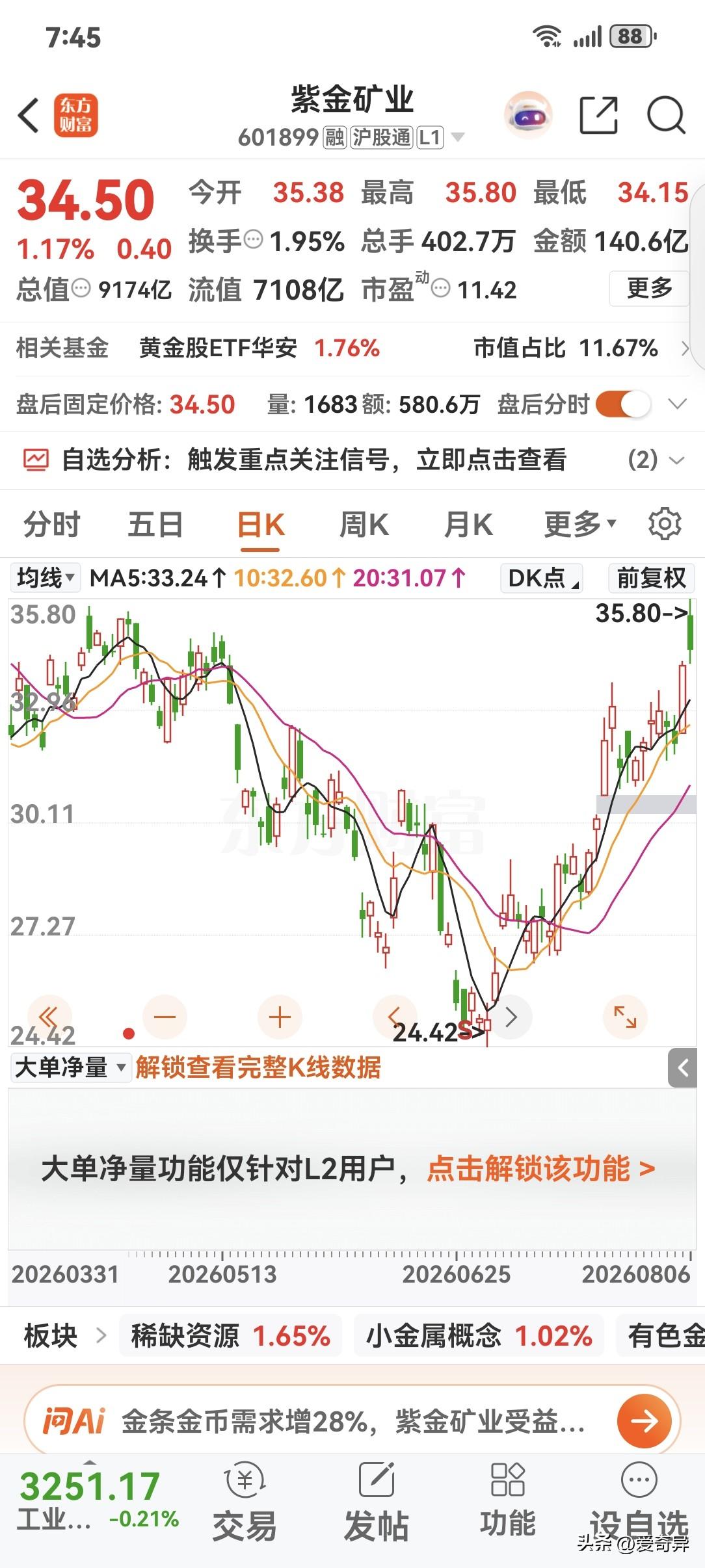Tap the 前复权 adjustment button
The width and height of the screenshot is (705, 1568).
(652, 577)
